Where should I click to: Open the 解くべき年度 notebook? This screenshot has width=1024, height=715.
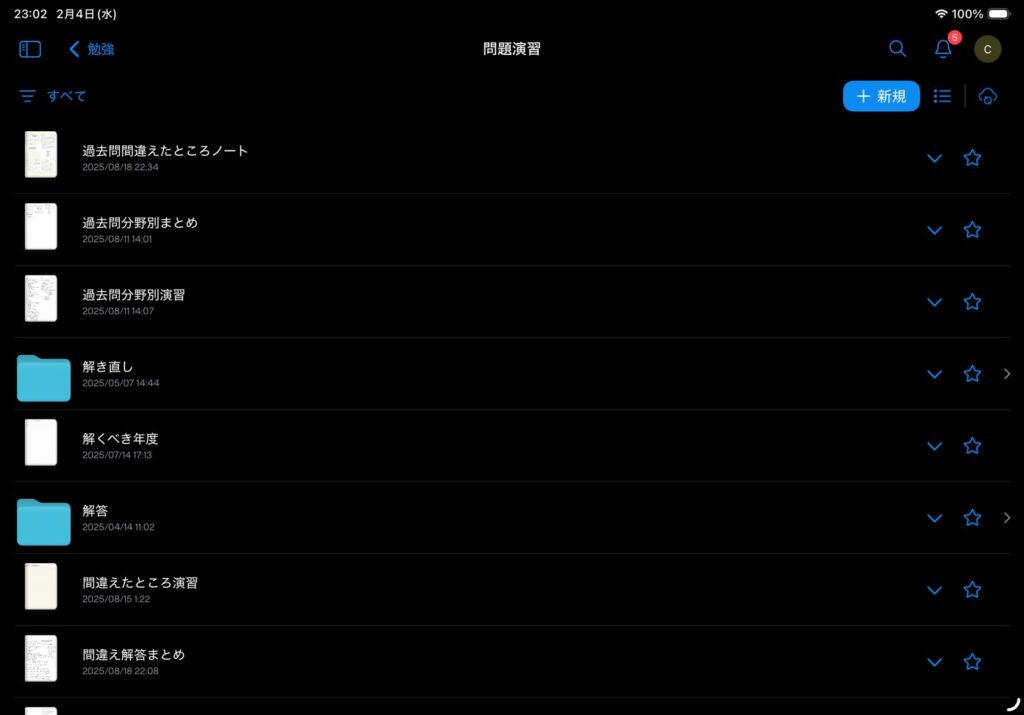pos(120,439)
